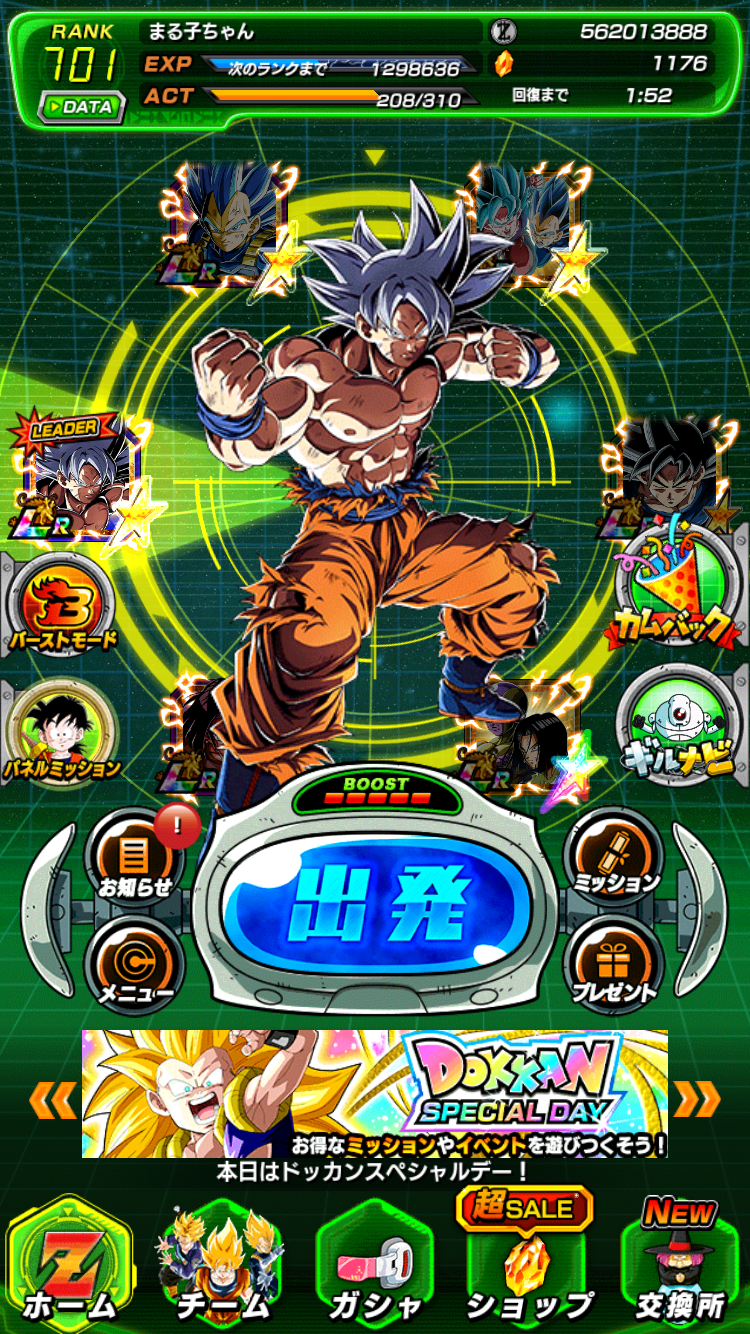Viewport: 750px width, 1334px height.
Task: Open the ミッション missions button
Action: coord(614,858)
